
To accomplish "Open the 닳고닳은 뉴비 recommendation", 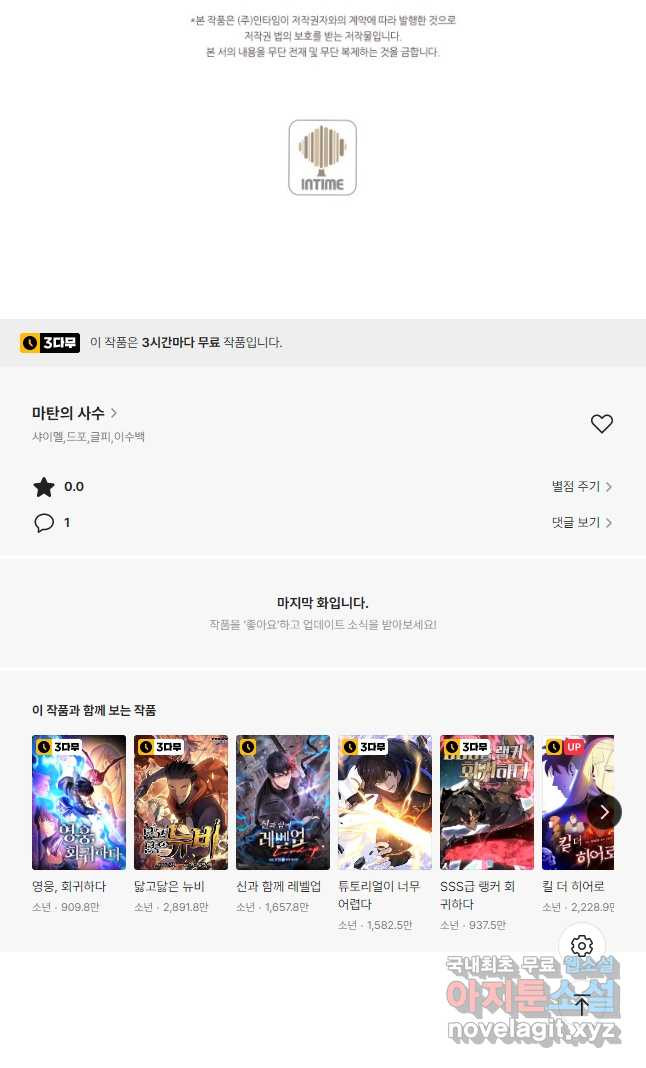I will click(181, 802).
